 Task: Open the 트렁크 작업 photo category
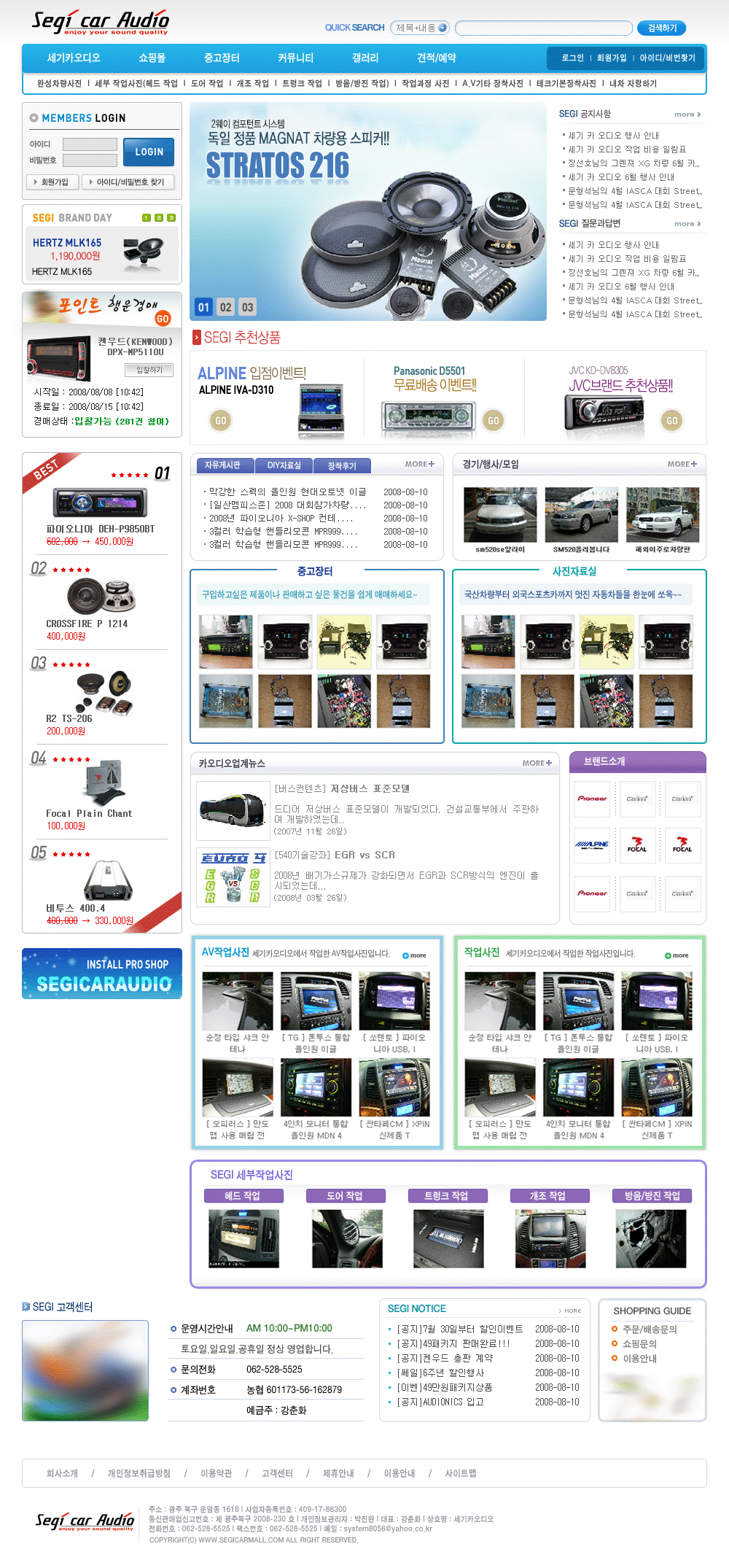click(x=446, y=1196)
